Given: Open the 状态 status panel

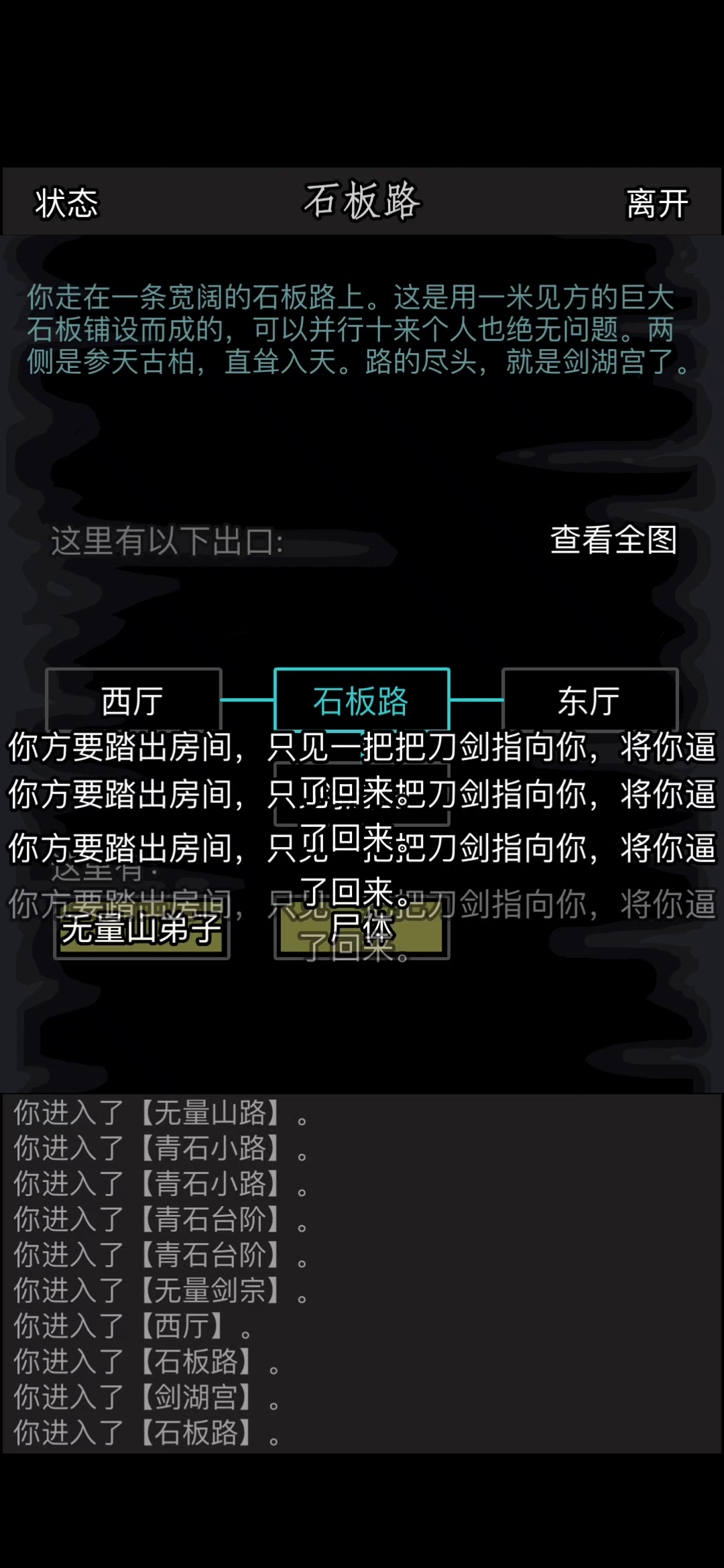Looking at the screenshot, I should pyautogui.click(x=66, y=202).
